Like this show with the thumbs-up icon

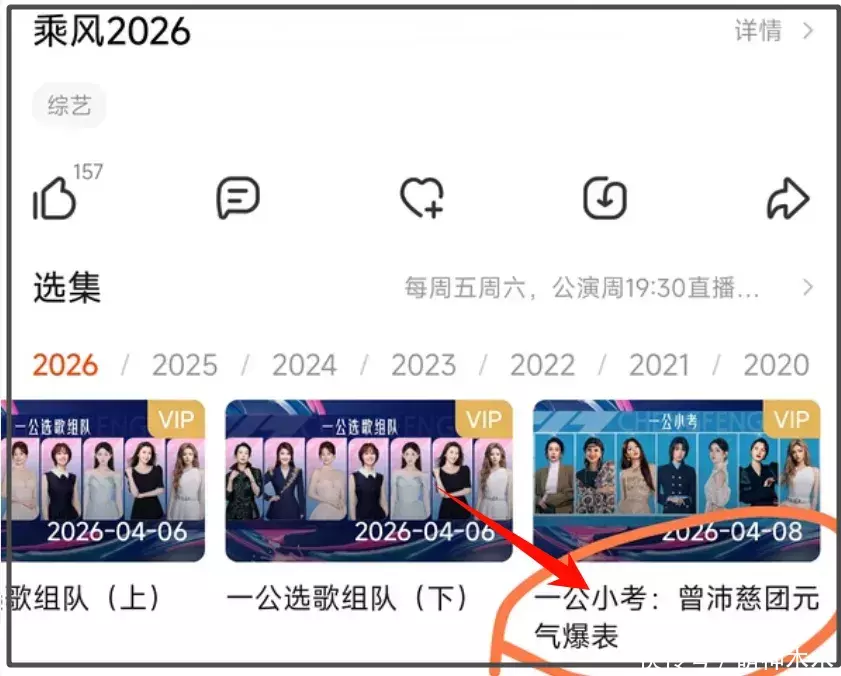(x=56, y=200)
